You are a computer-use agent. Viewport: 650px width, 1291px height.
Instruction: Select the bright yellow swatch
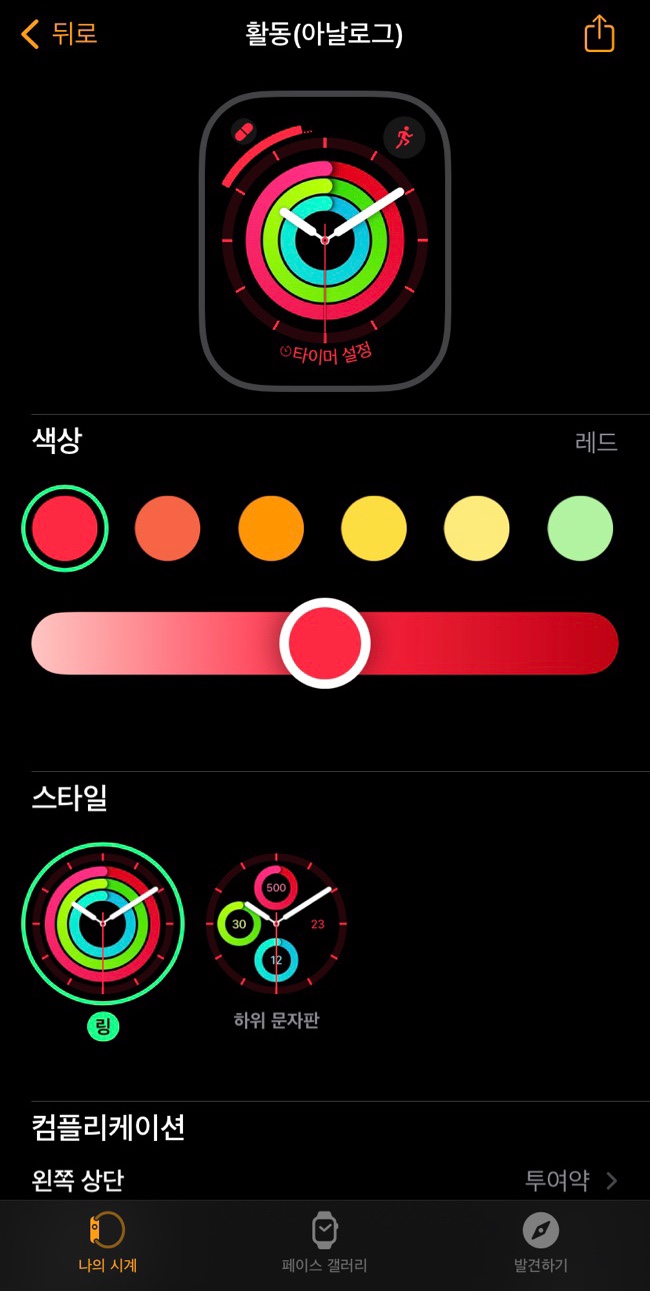pyautogui.click(x=374, y=527)
